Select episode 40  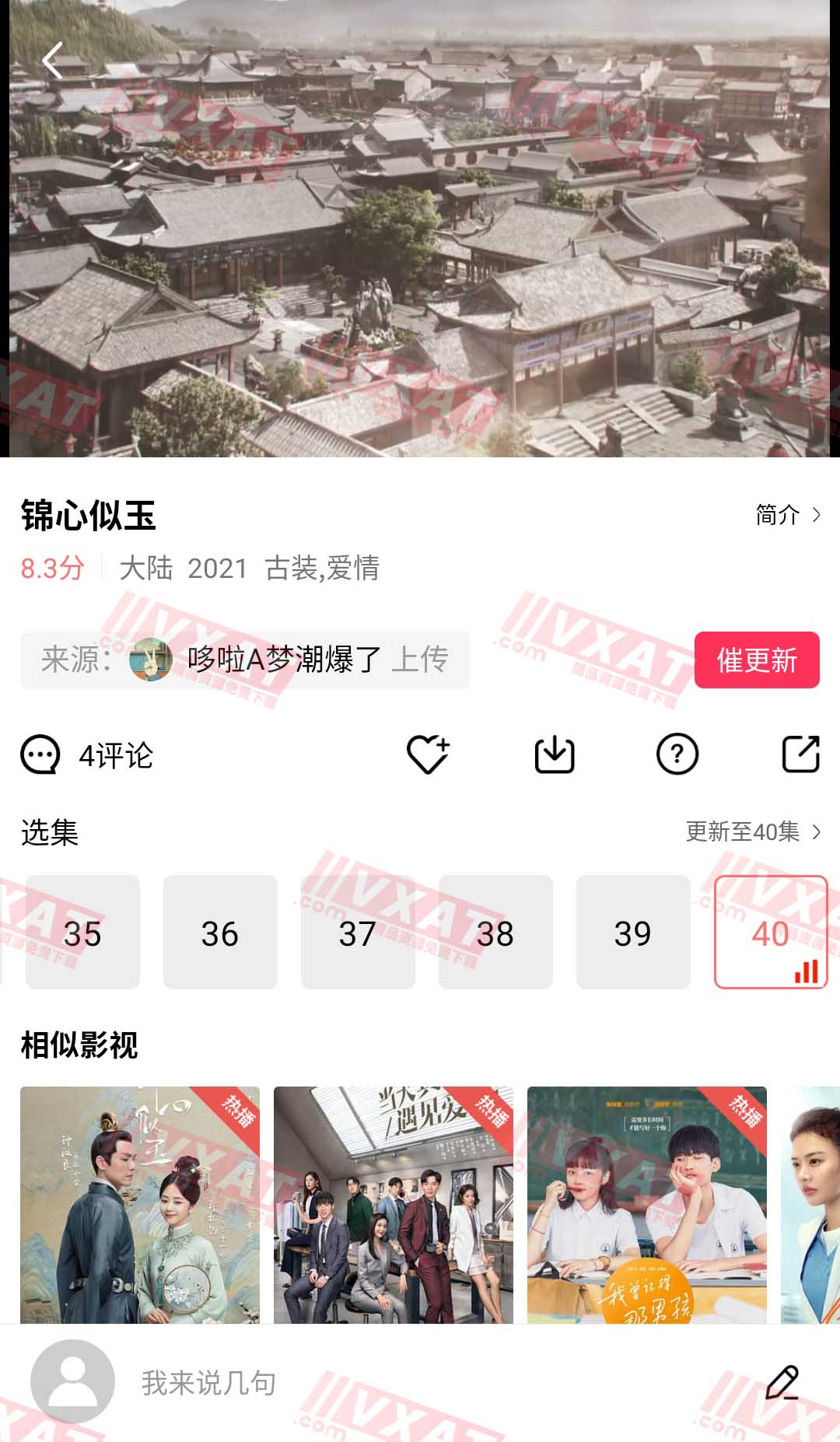770,933
